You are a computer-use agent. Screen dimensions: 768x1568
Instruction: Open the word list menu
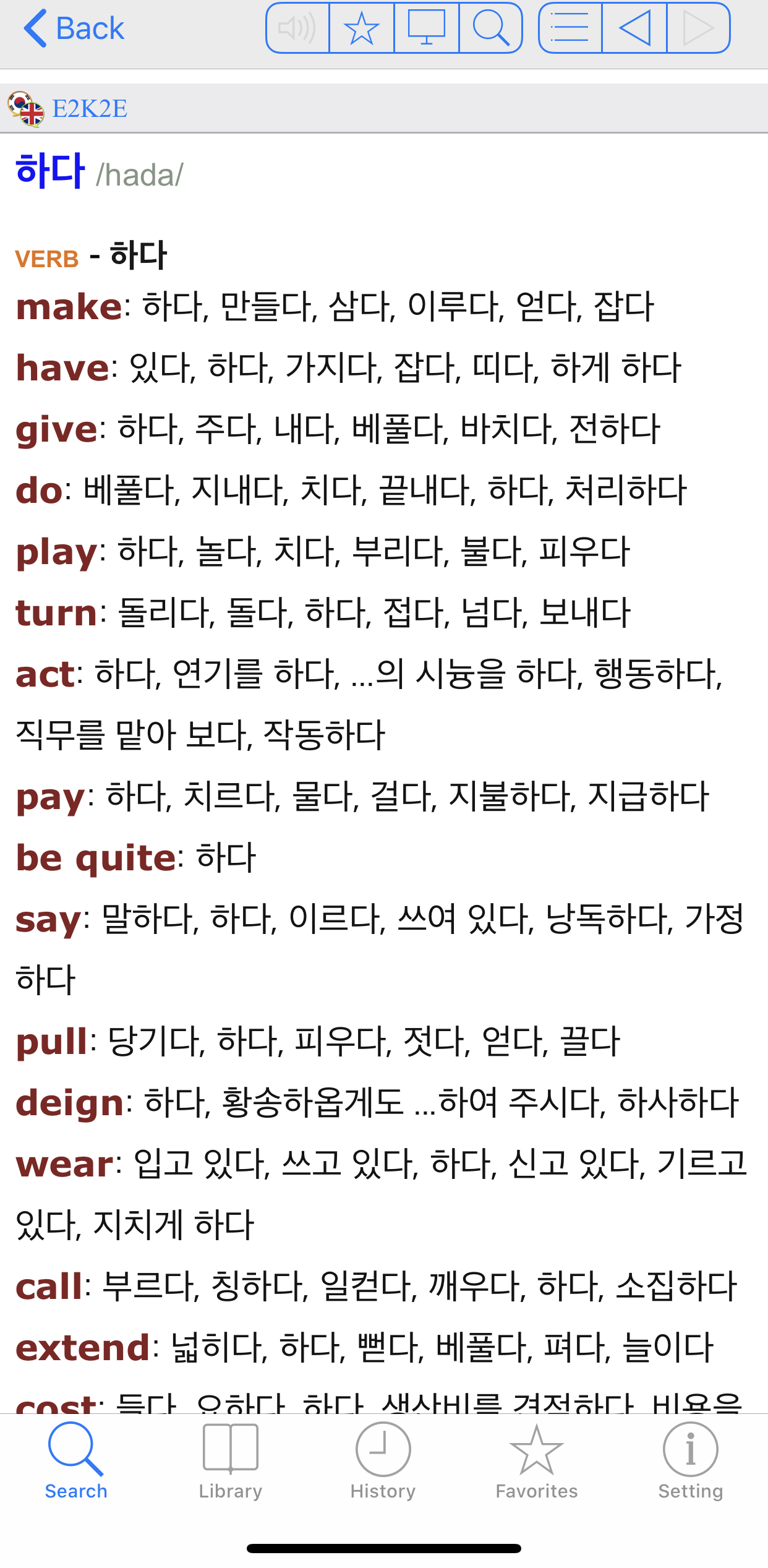[570, 28]
